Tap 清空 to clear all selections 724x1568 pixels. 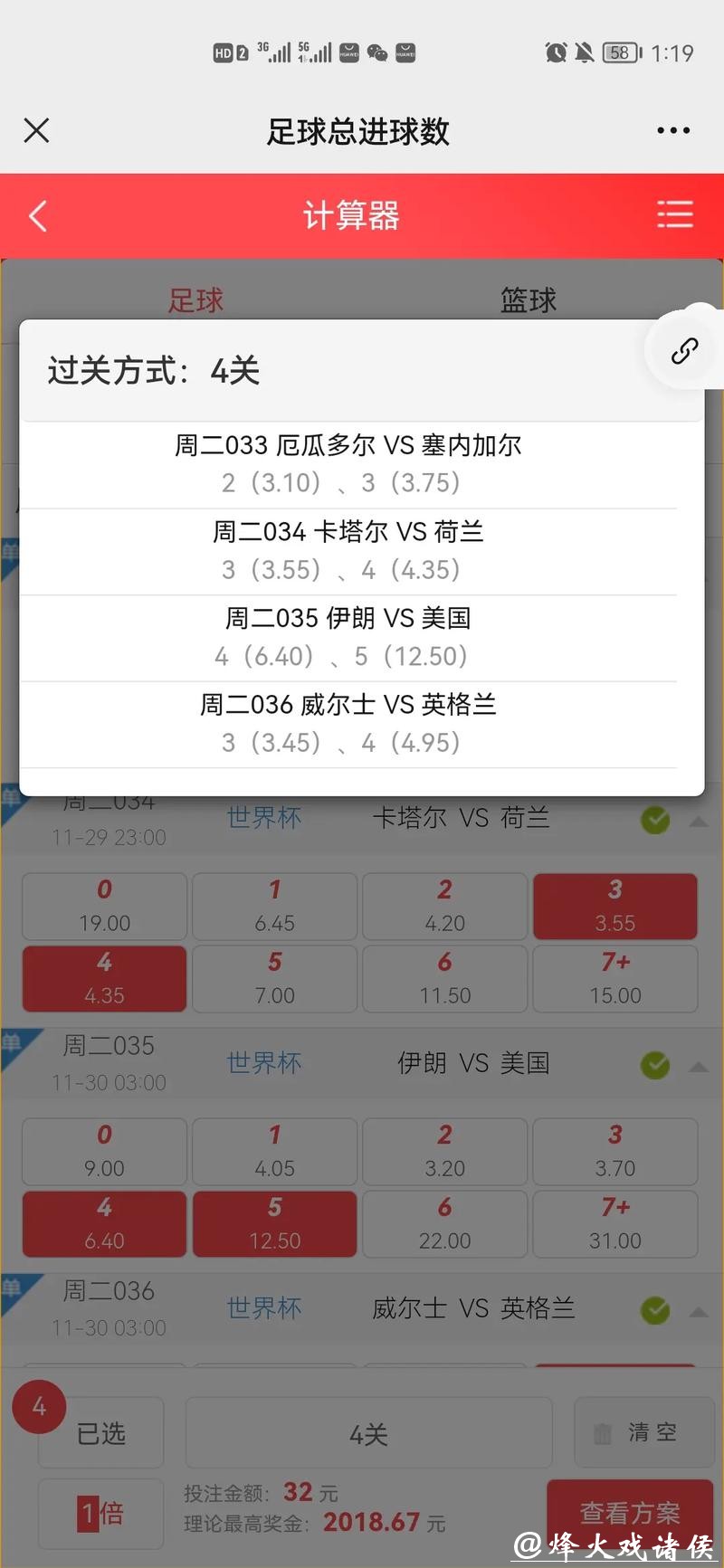643,1432
